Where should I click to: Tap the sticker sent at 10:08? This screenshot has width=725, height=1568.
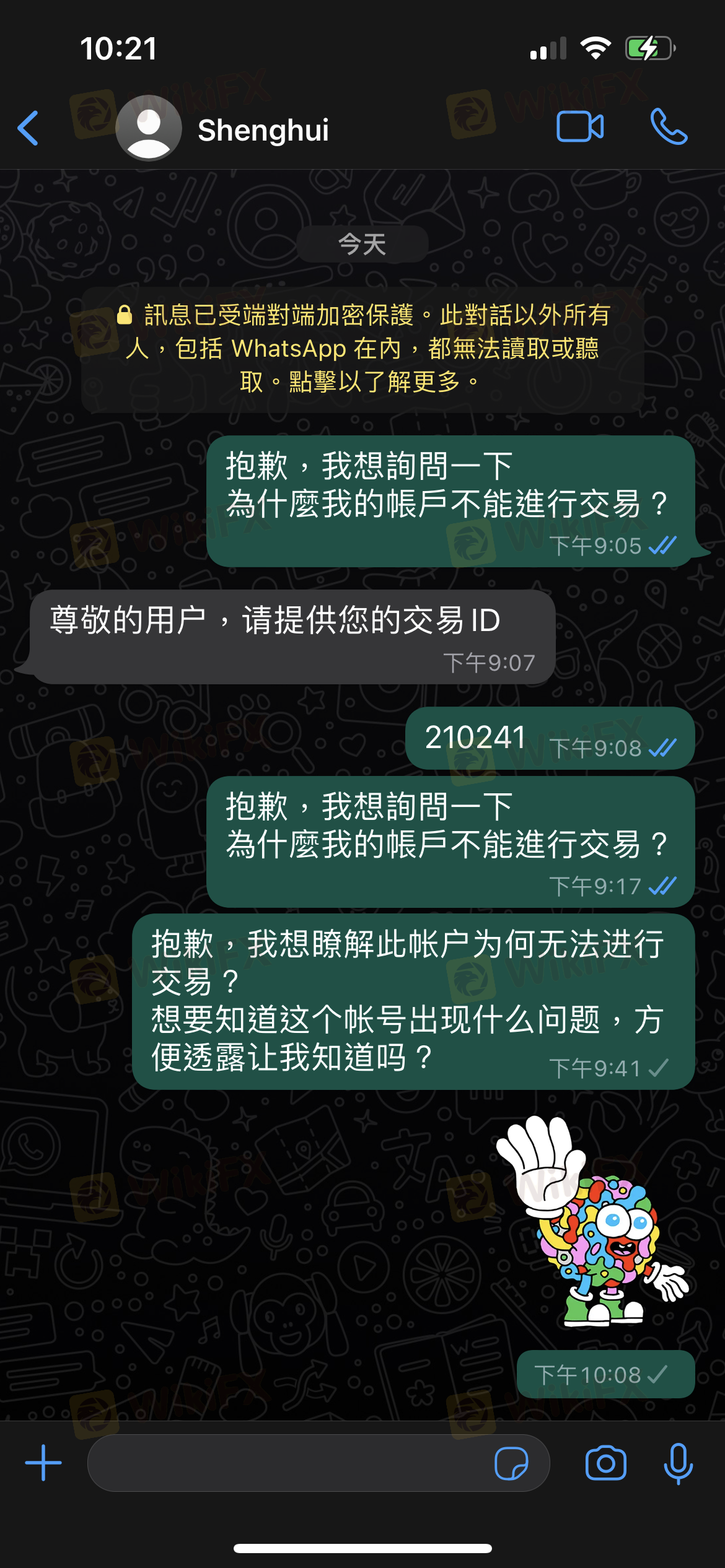click(593, 1222)
